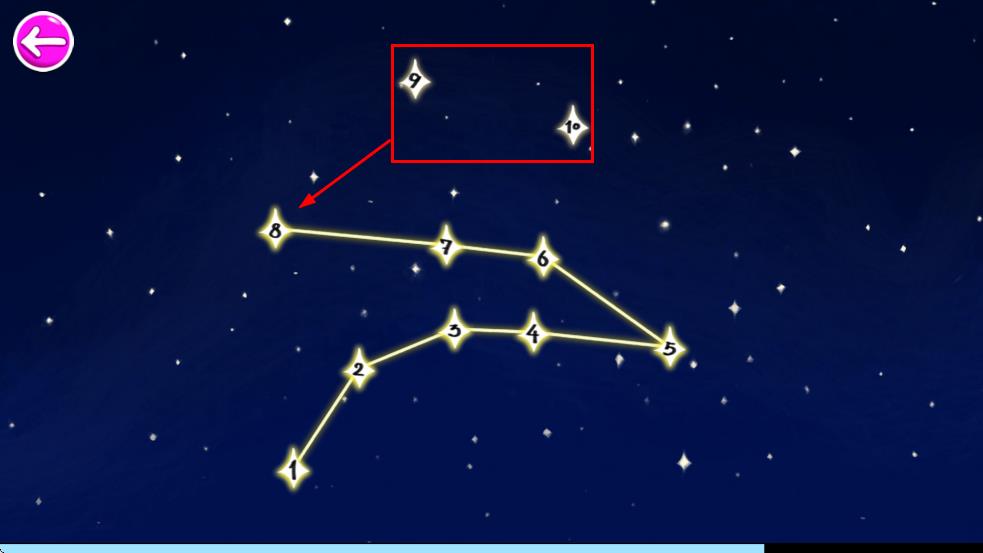Tap star number 7
The width and height of the screenshot is (983, 553).
point(447,246)
